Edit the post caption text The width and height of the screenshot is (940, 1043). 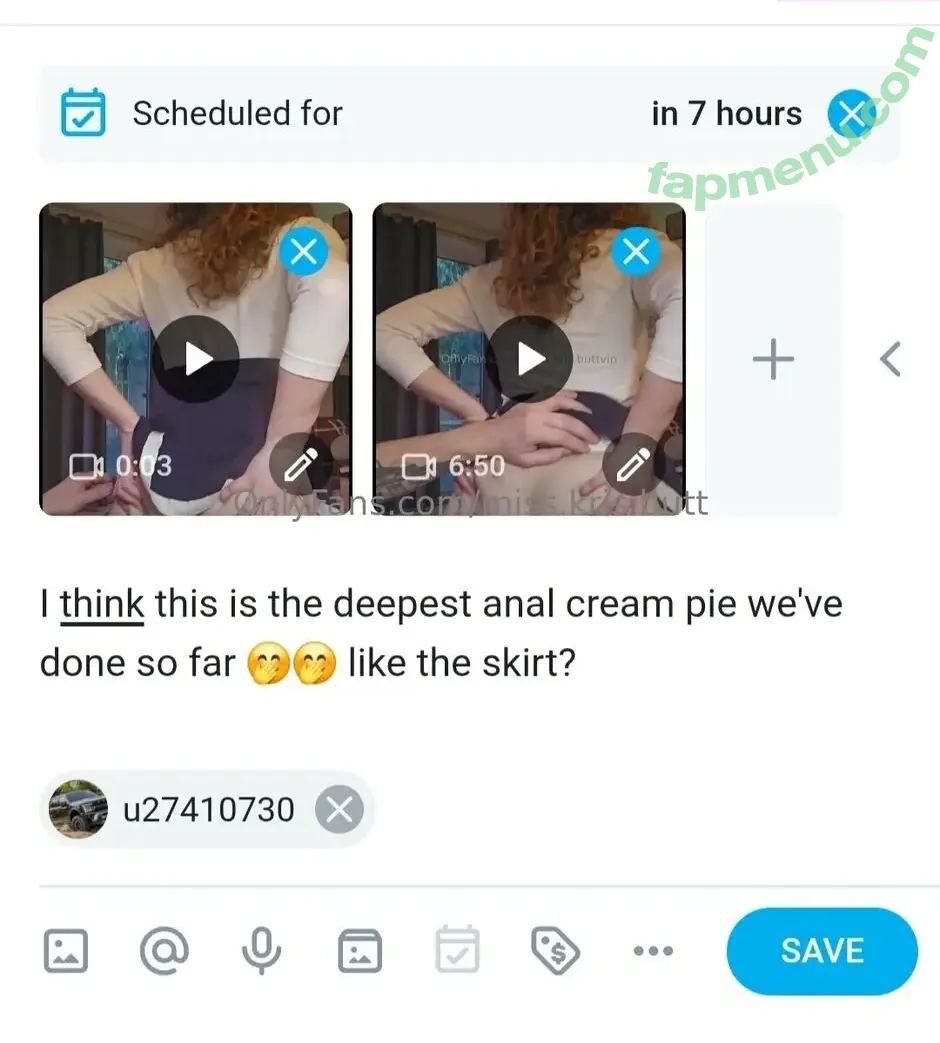pyautogui.click(x=440, y=633)
